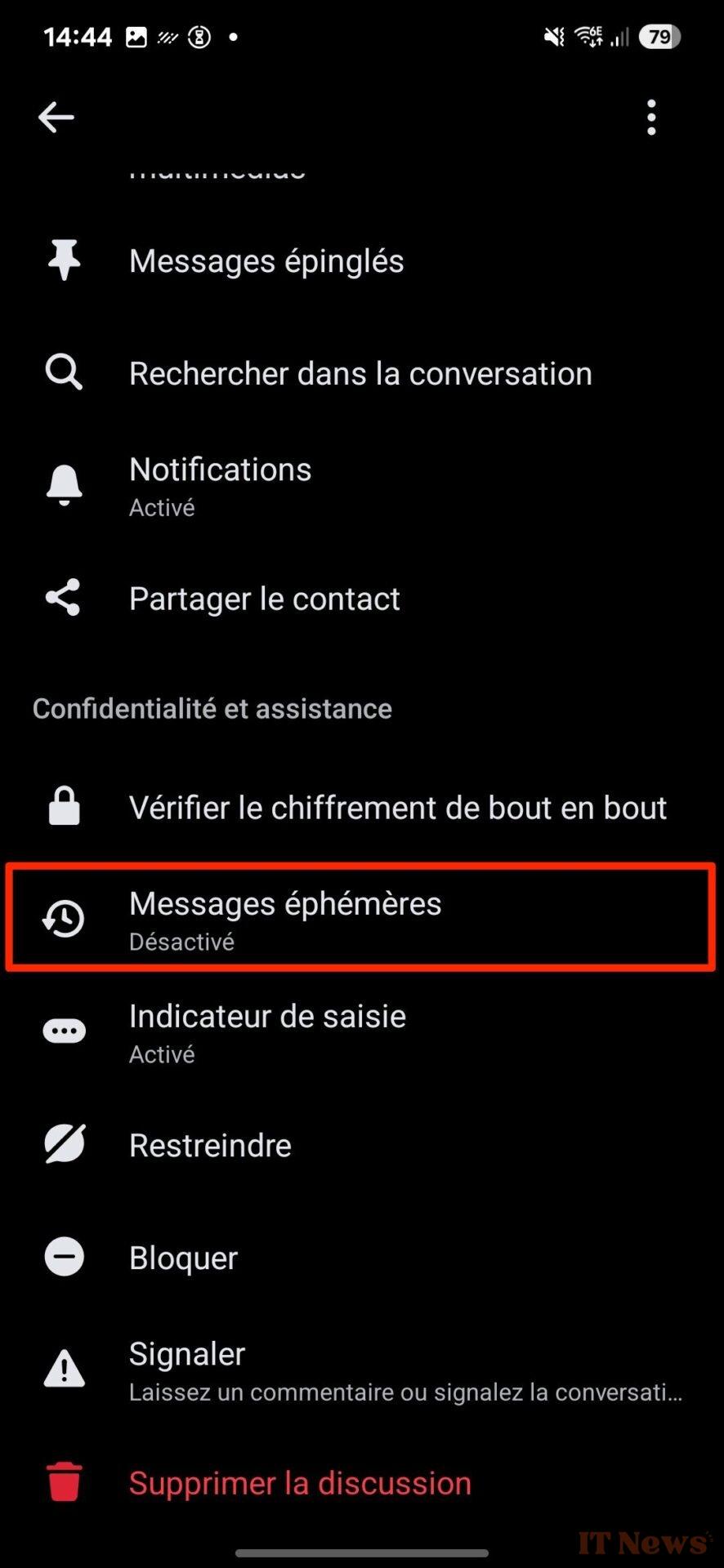This screenshot has width=724, height=1568.
Task: Choose Restreindre for this contact
Action: [362, 1145]
